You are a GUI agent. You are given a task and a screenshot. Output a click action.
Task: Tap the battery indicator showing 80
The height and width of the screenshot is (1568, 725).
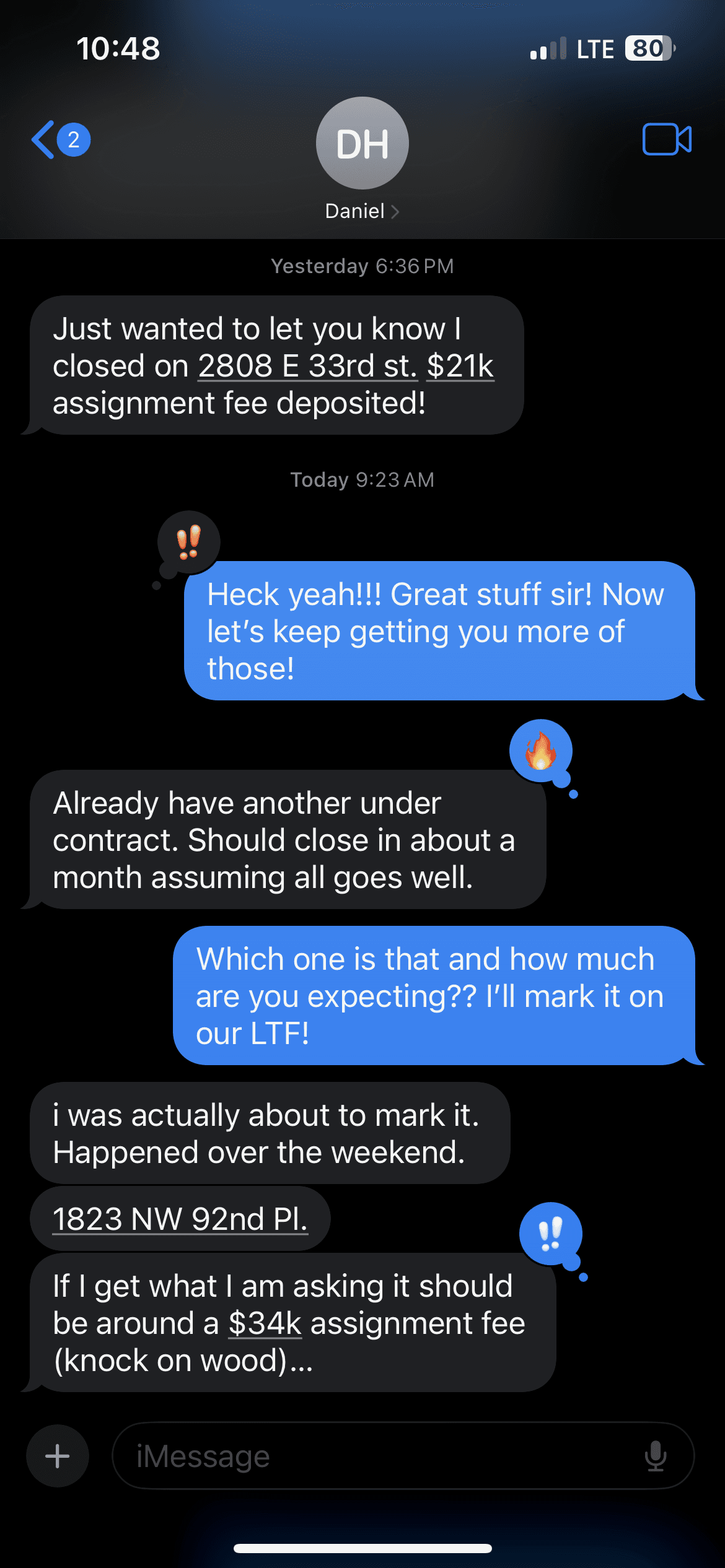point(646,48)
